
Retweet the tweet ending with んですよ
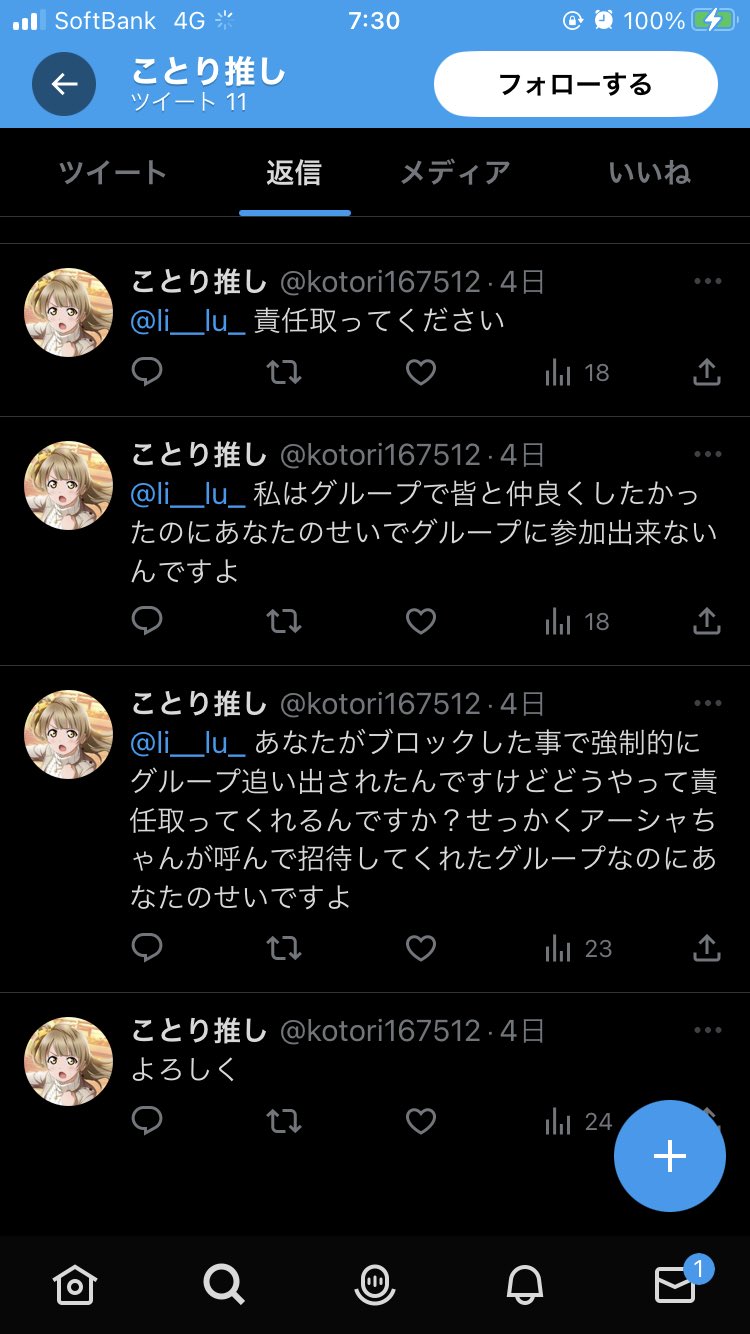coord(284,622)
